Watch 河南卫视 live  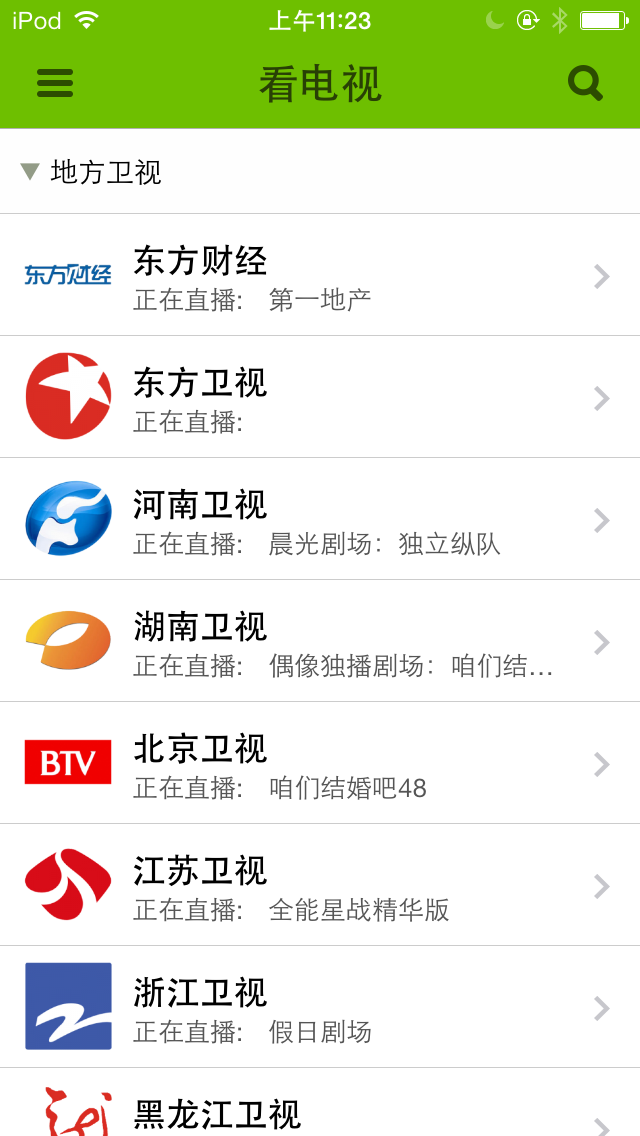point(320,519)
